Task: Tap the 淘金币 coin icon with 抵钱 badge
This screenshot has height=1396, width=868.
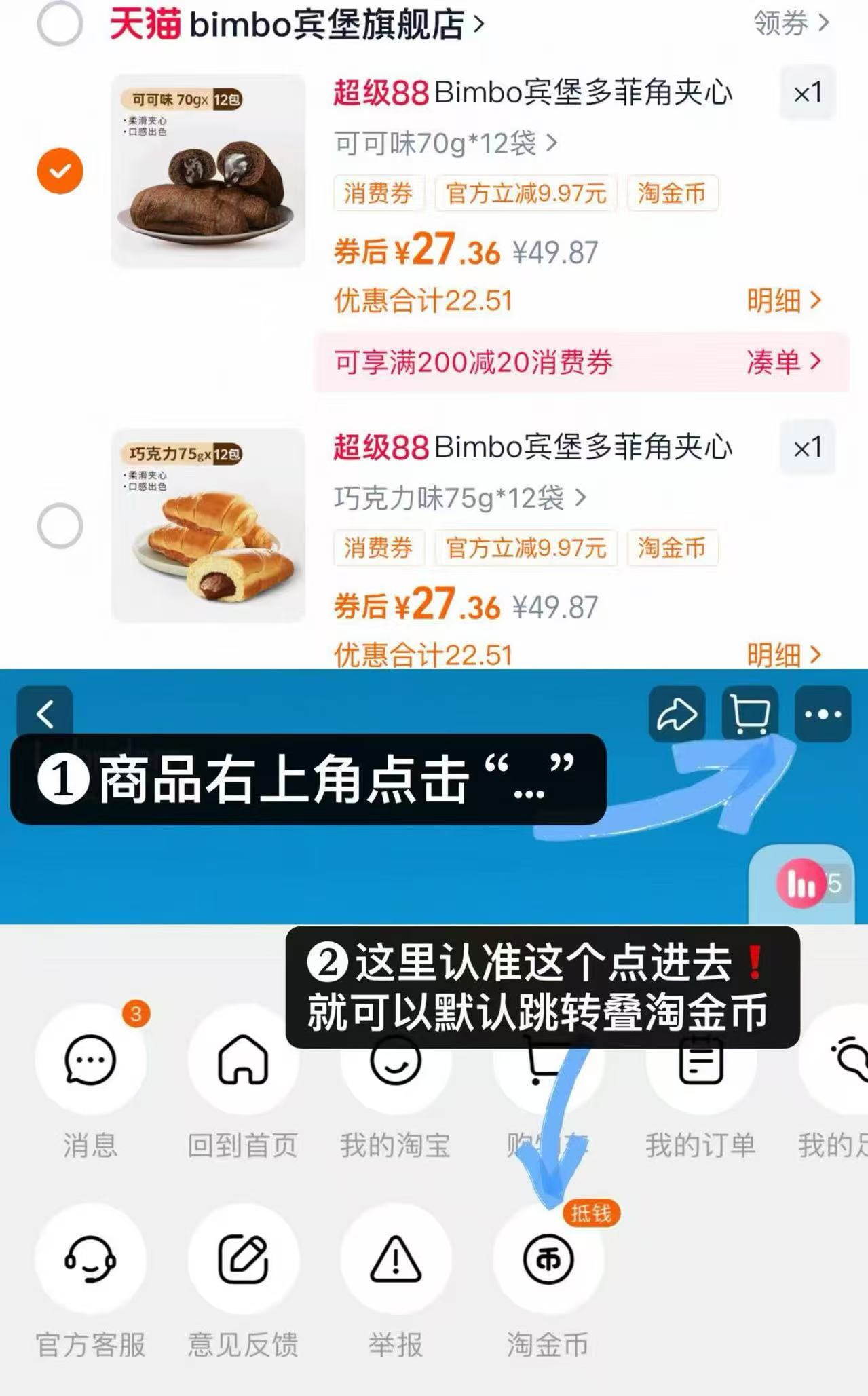Action: tap(547, 1259)
